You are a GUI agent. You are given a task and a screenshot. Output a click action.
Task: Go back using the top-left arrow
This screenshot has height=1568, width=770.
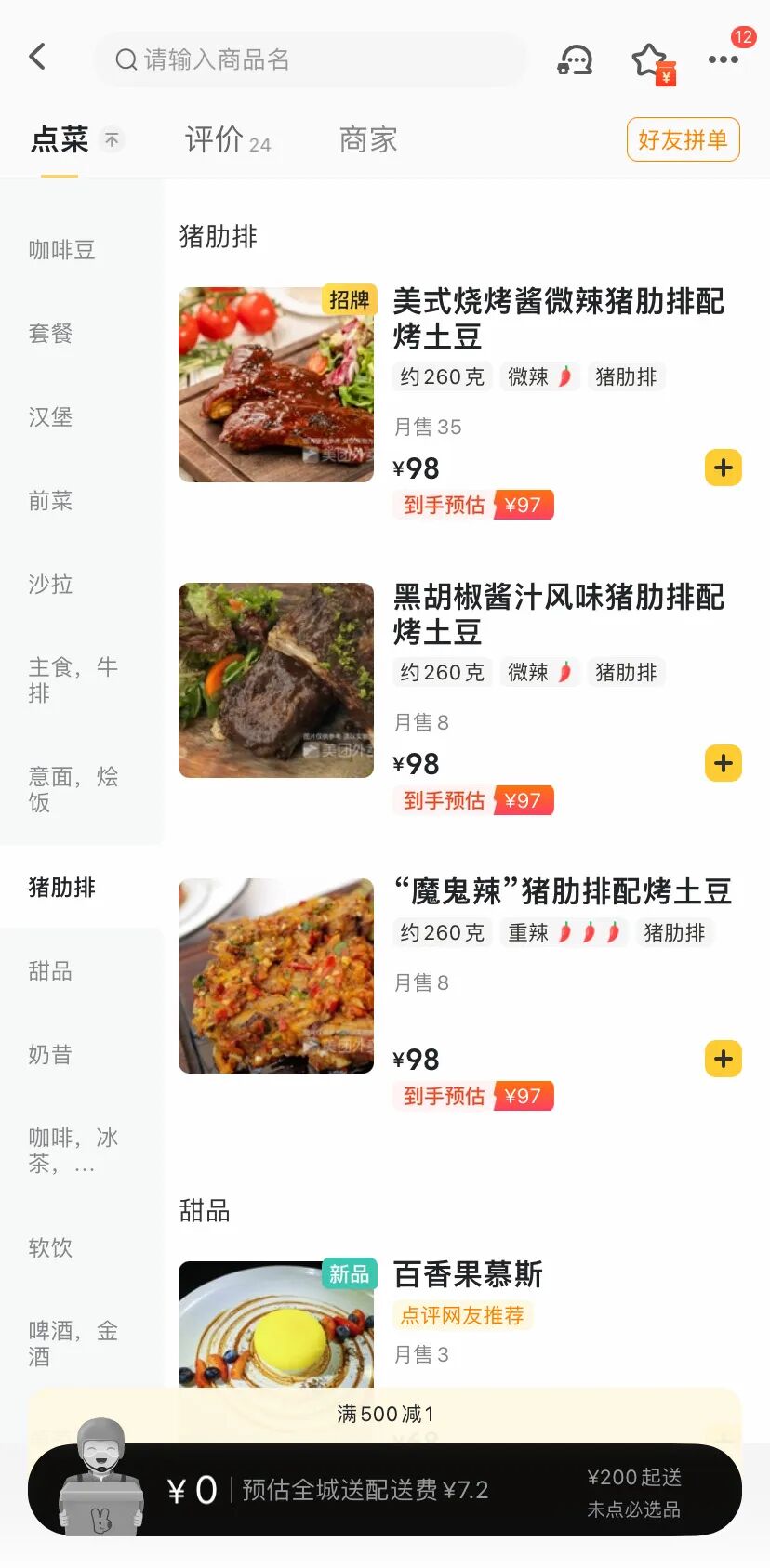click(37, 58)
